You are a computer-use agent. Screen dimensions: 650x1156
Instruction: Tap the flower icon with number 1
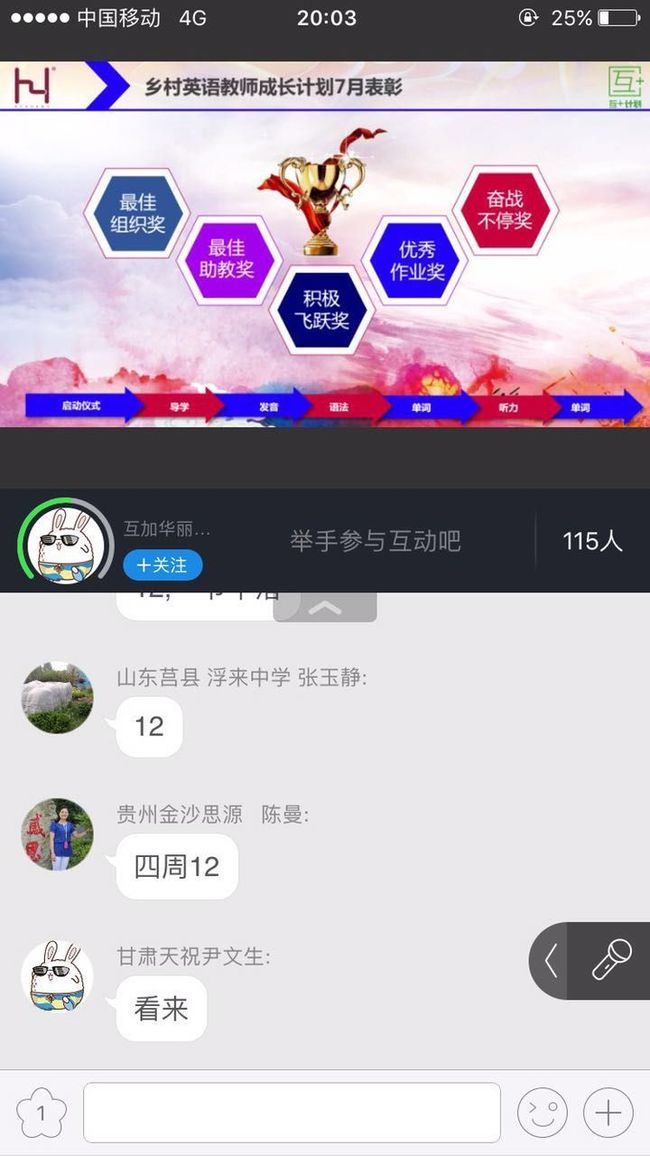(x=41, y=1113)
